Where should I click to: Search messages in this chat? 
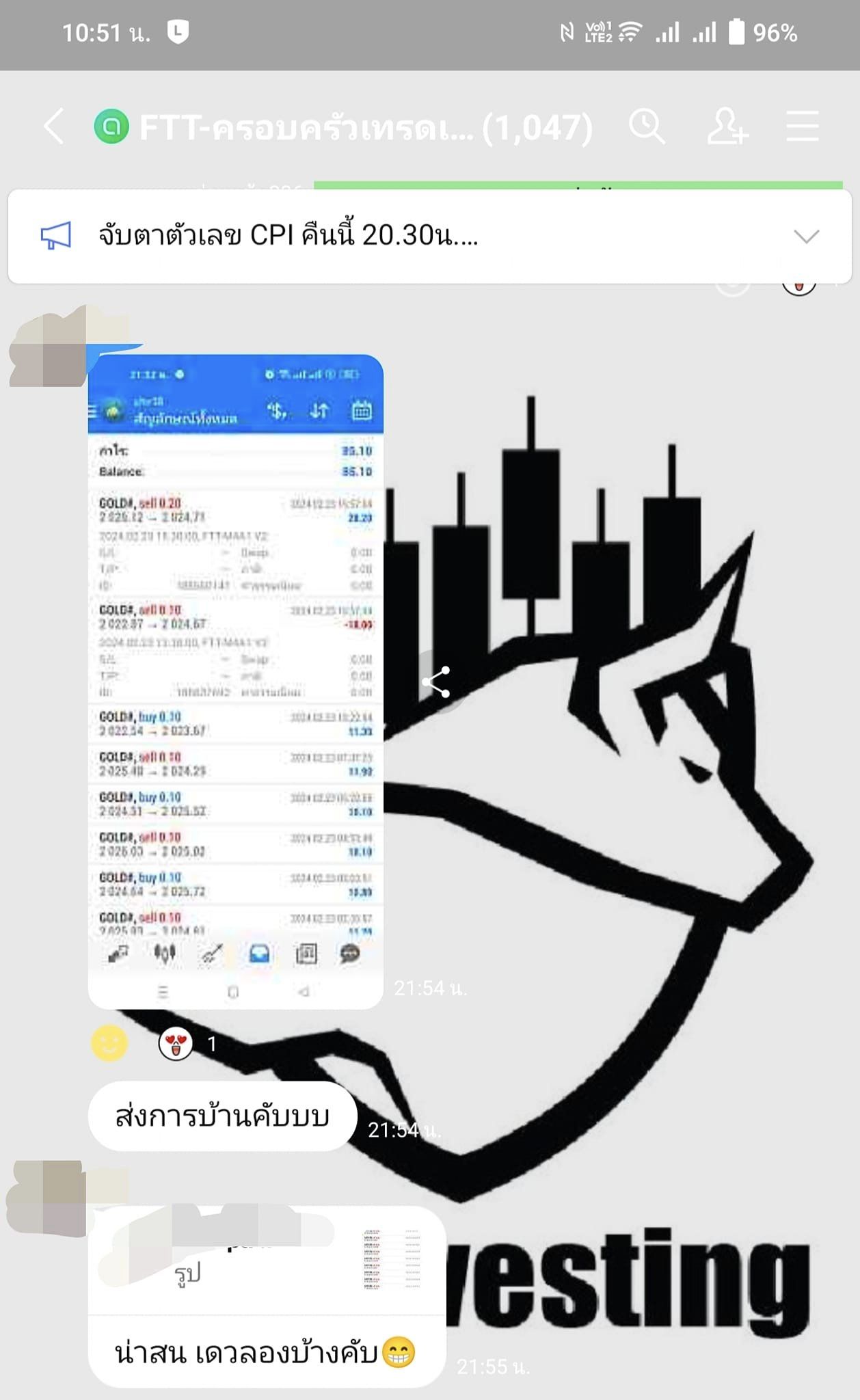pyautogui.click(x=646, y=126)
